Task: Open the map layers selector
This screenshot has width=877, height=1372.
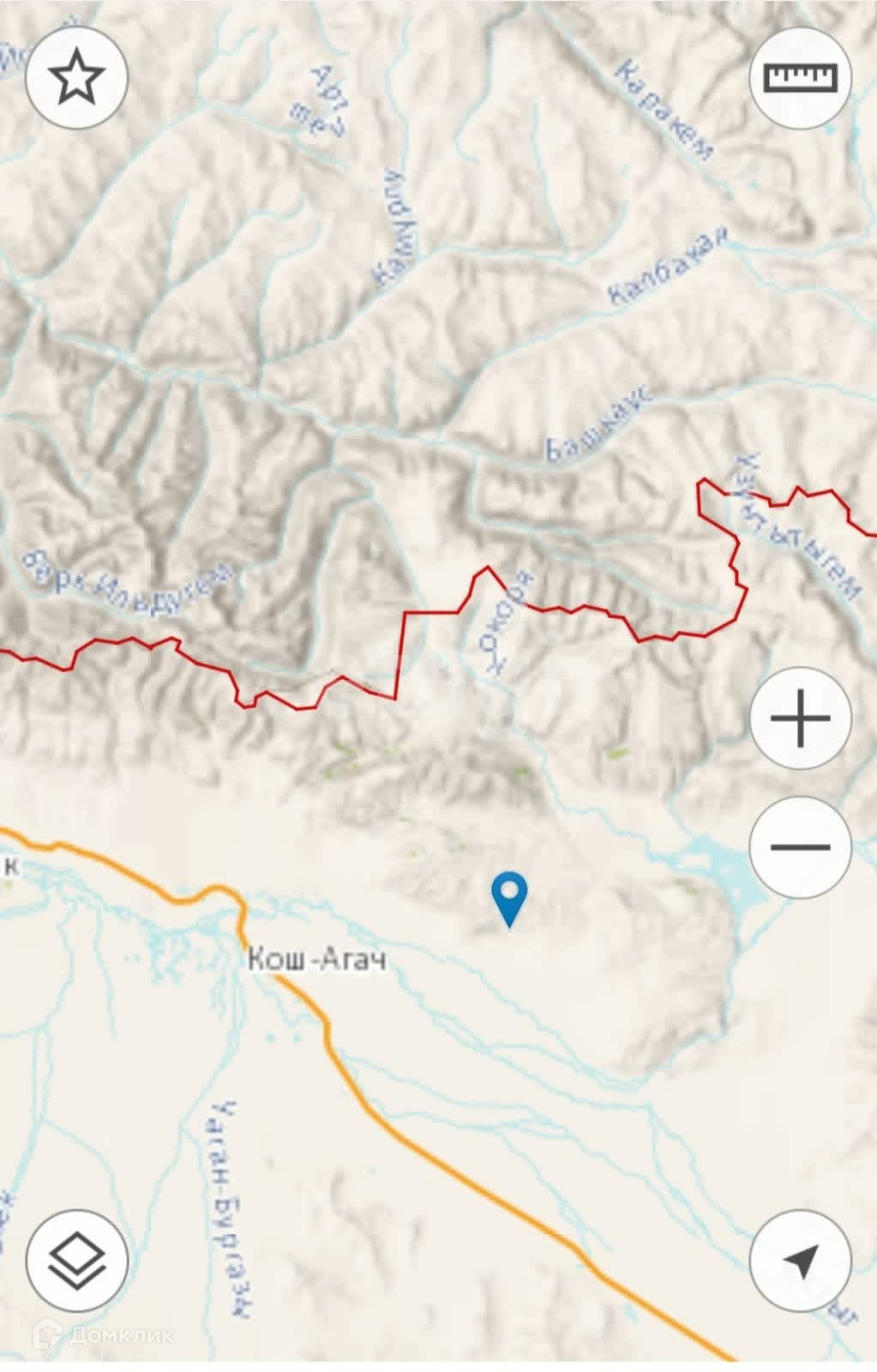Action: 76,1260
